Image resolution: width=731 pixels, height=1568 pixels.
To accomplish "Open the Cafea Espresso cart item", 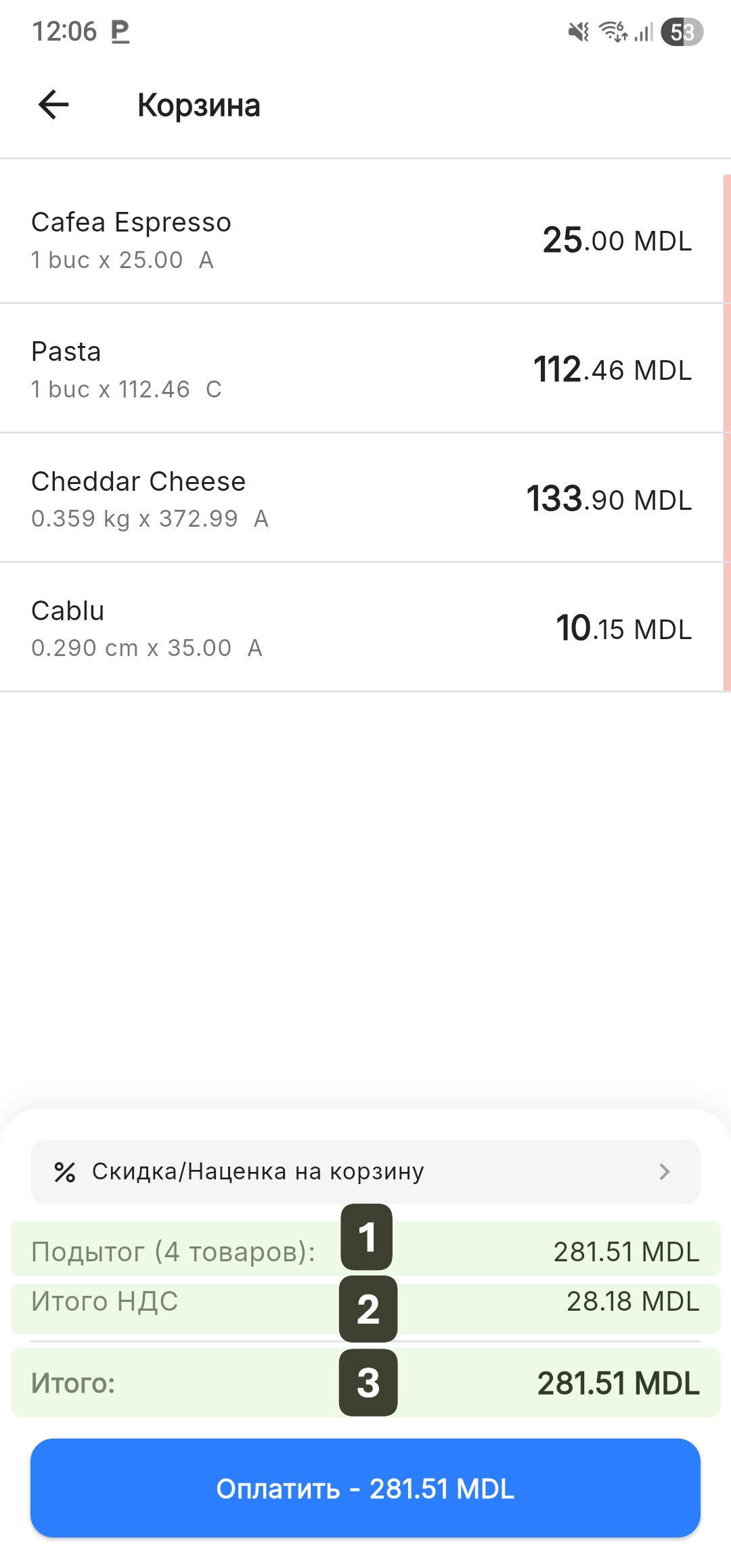I will tap(361, 240).
